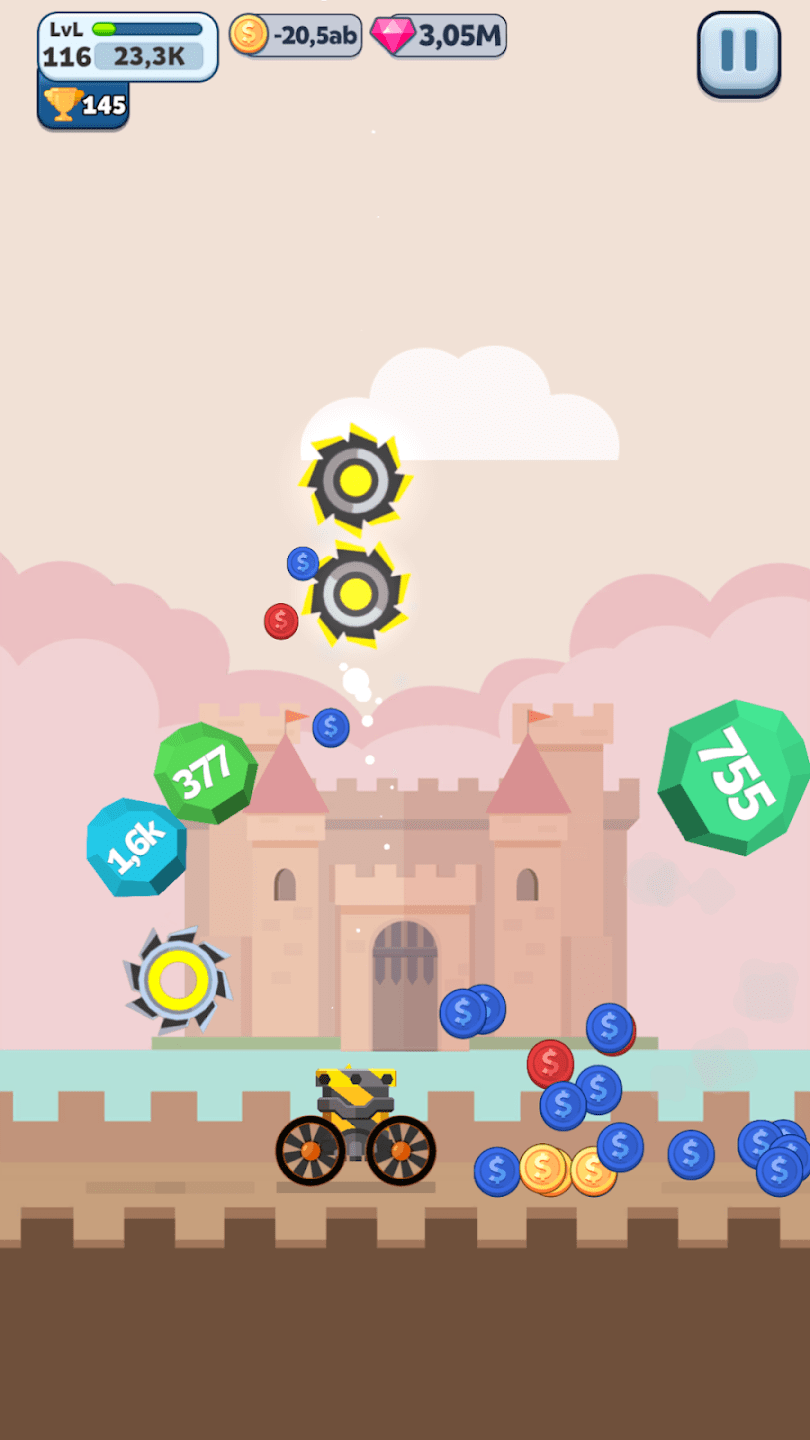Click the blue dollar coin above the castle
Screen dimensions: 810x1440
click(330, 727)
